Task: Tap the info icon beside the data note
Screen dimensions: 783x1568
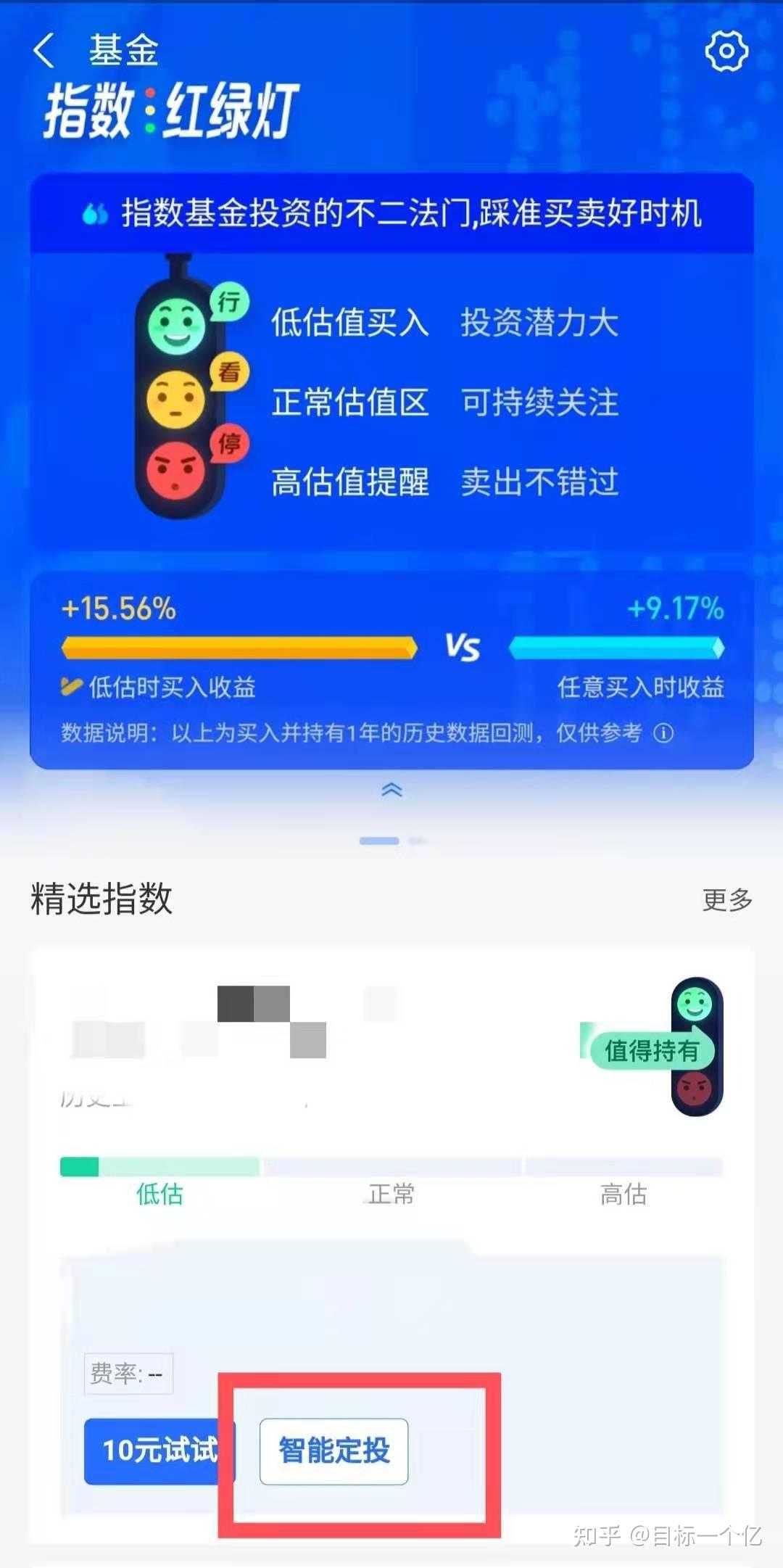Action: (x=663, y=733)
